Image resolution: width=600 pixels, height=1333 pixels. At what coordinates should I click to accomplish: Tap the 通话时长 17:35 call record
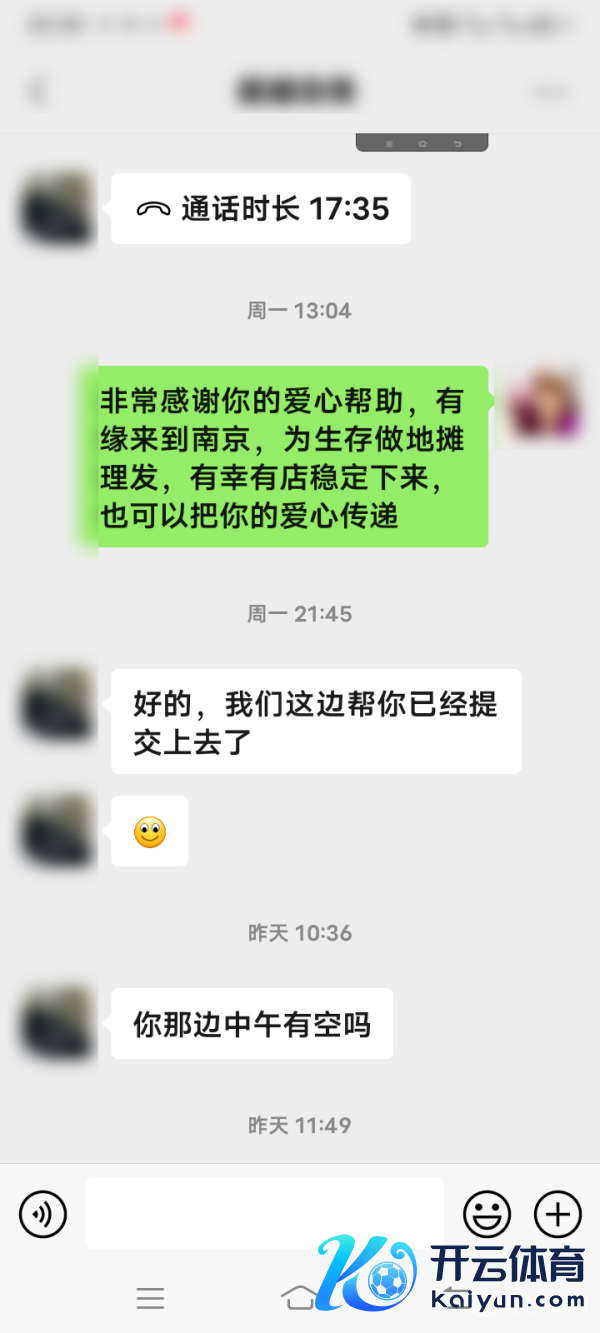click(x=261, y=209)
